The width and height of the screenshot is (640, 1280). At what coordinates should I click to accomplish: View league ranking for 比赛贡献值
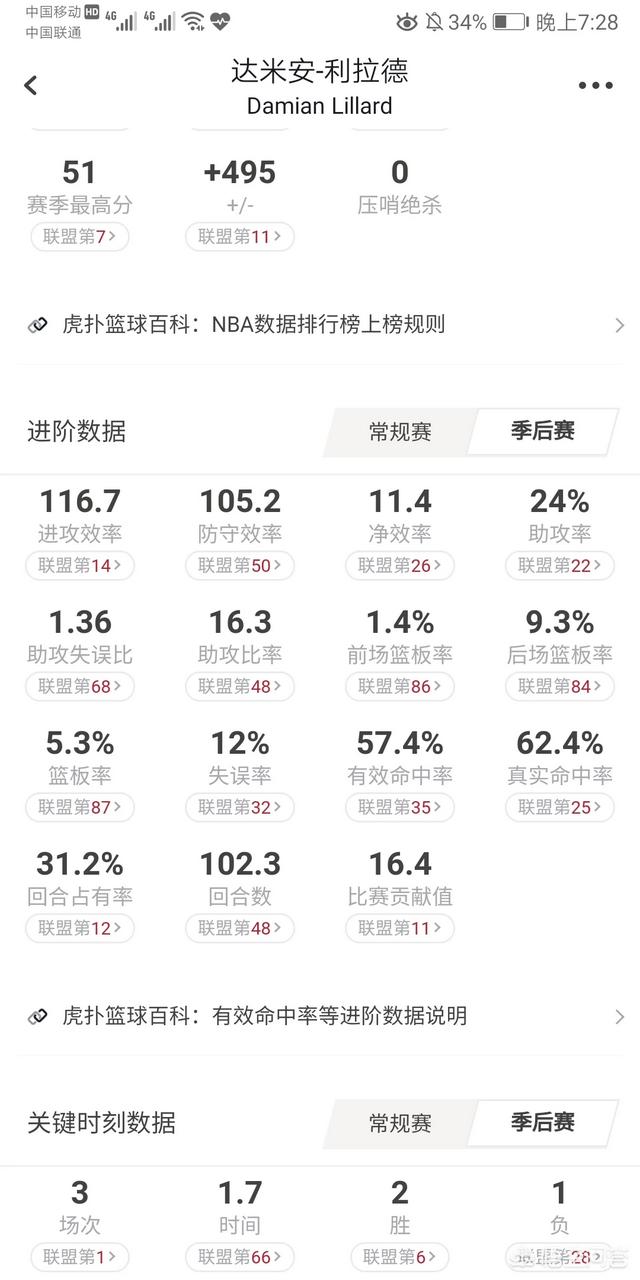click(x=400, y=928)
